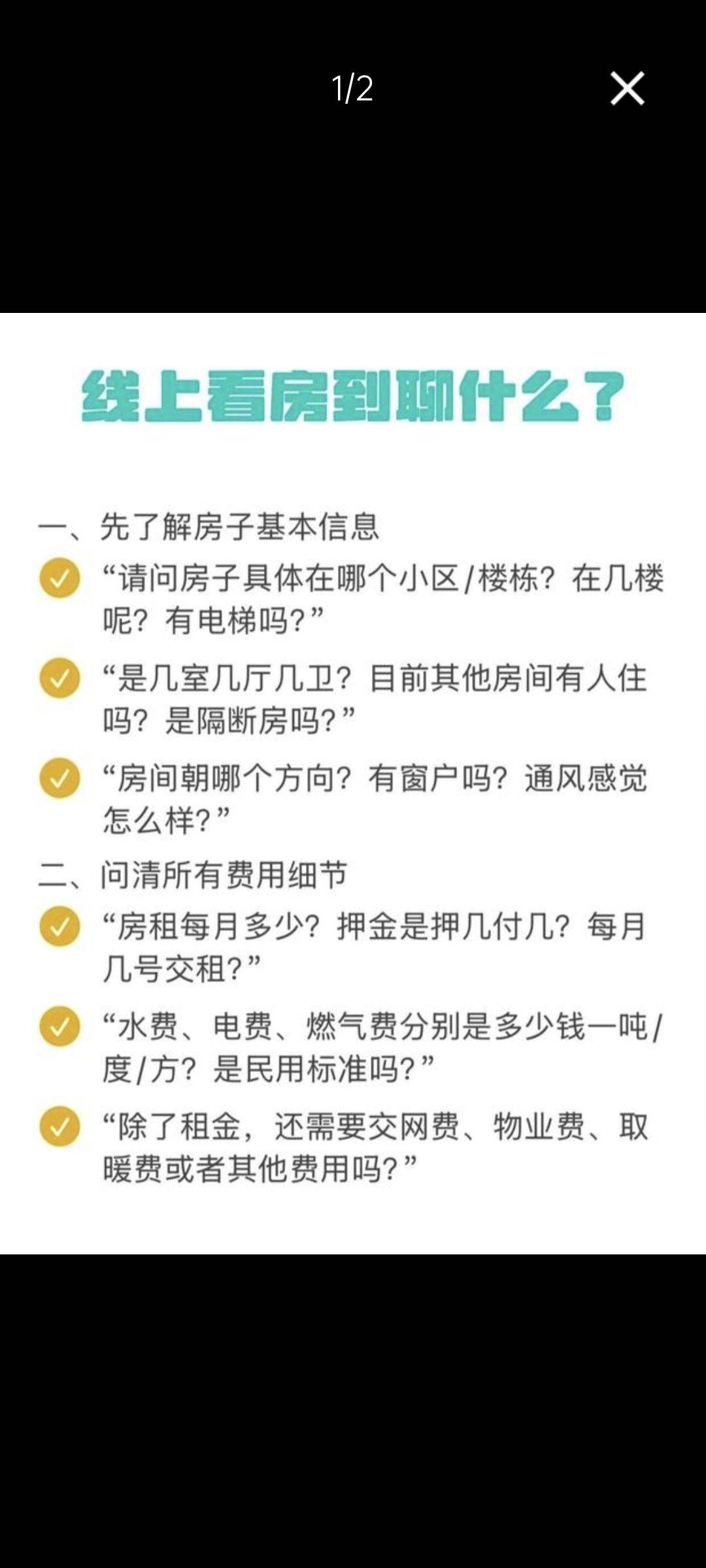Tap the close X icon
The width and height of the screenshot is (706, 1568).
[627, 89]
